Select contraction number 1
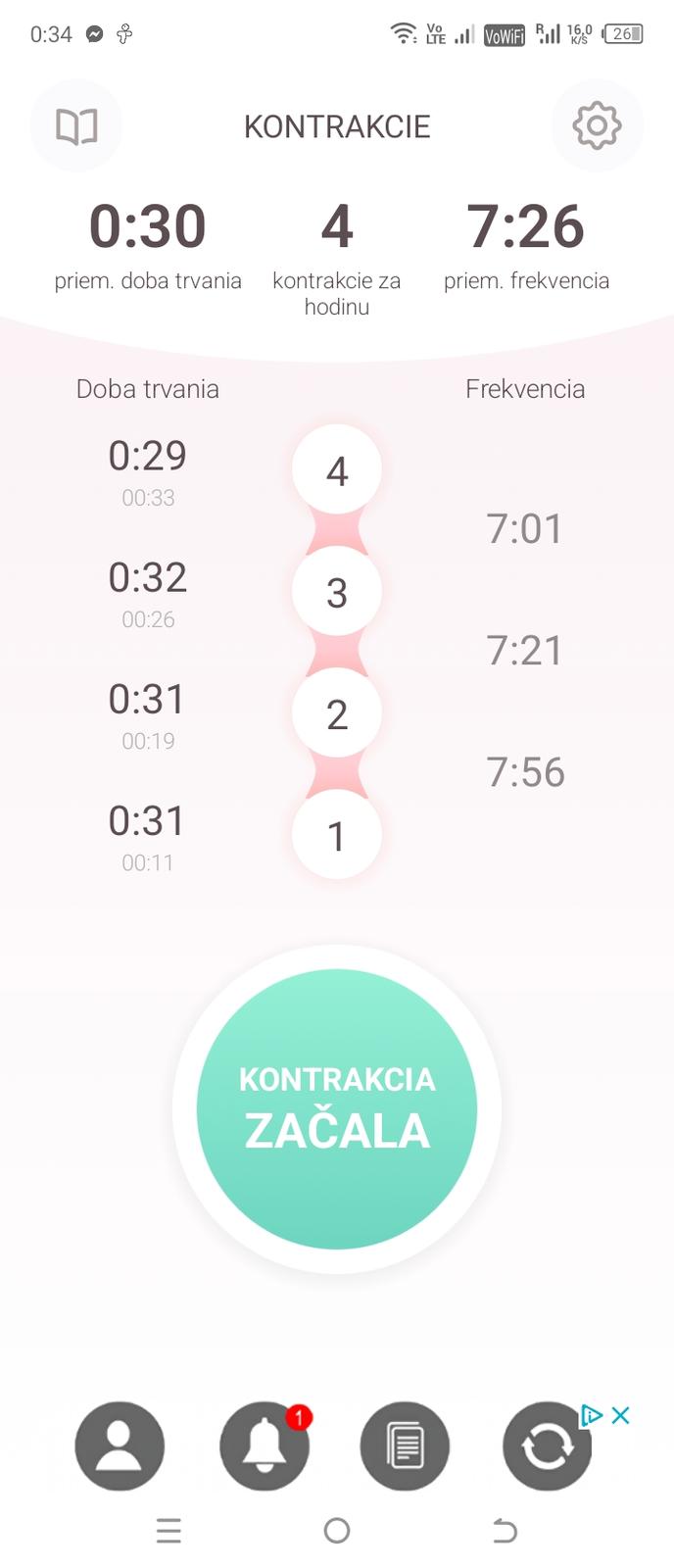 (337, 836)
